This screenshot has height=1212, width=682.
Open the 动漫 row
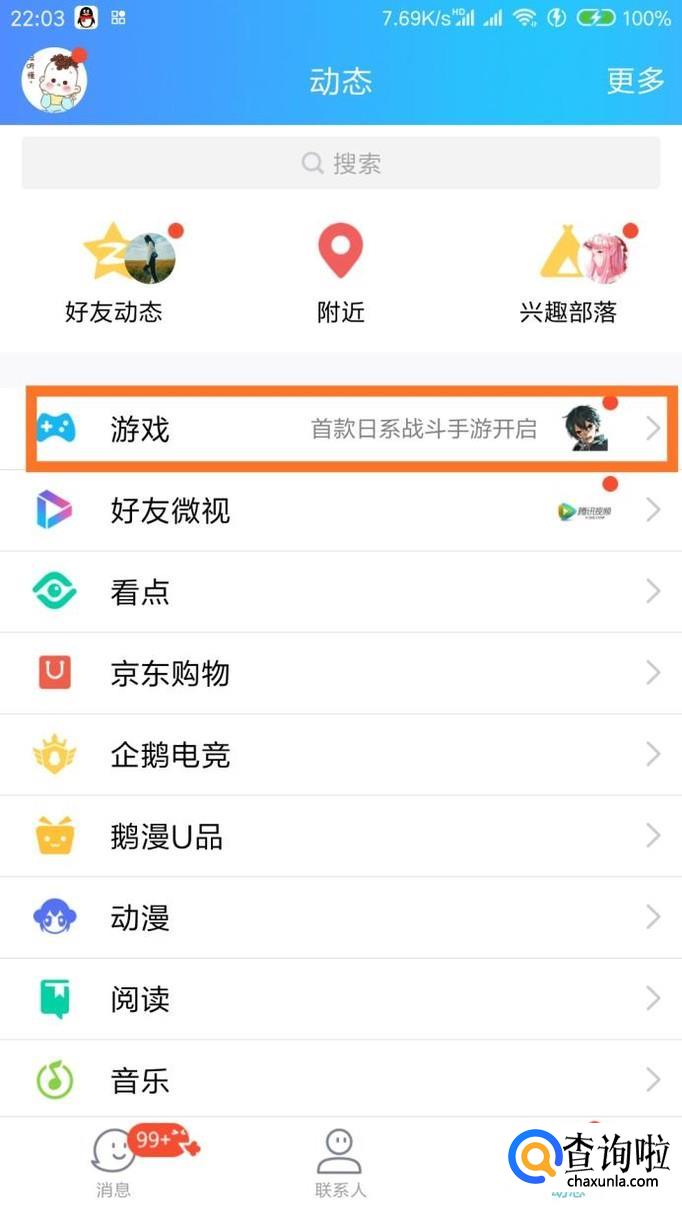pyautogui.click(x=341, y=917)
